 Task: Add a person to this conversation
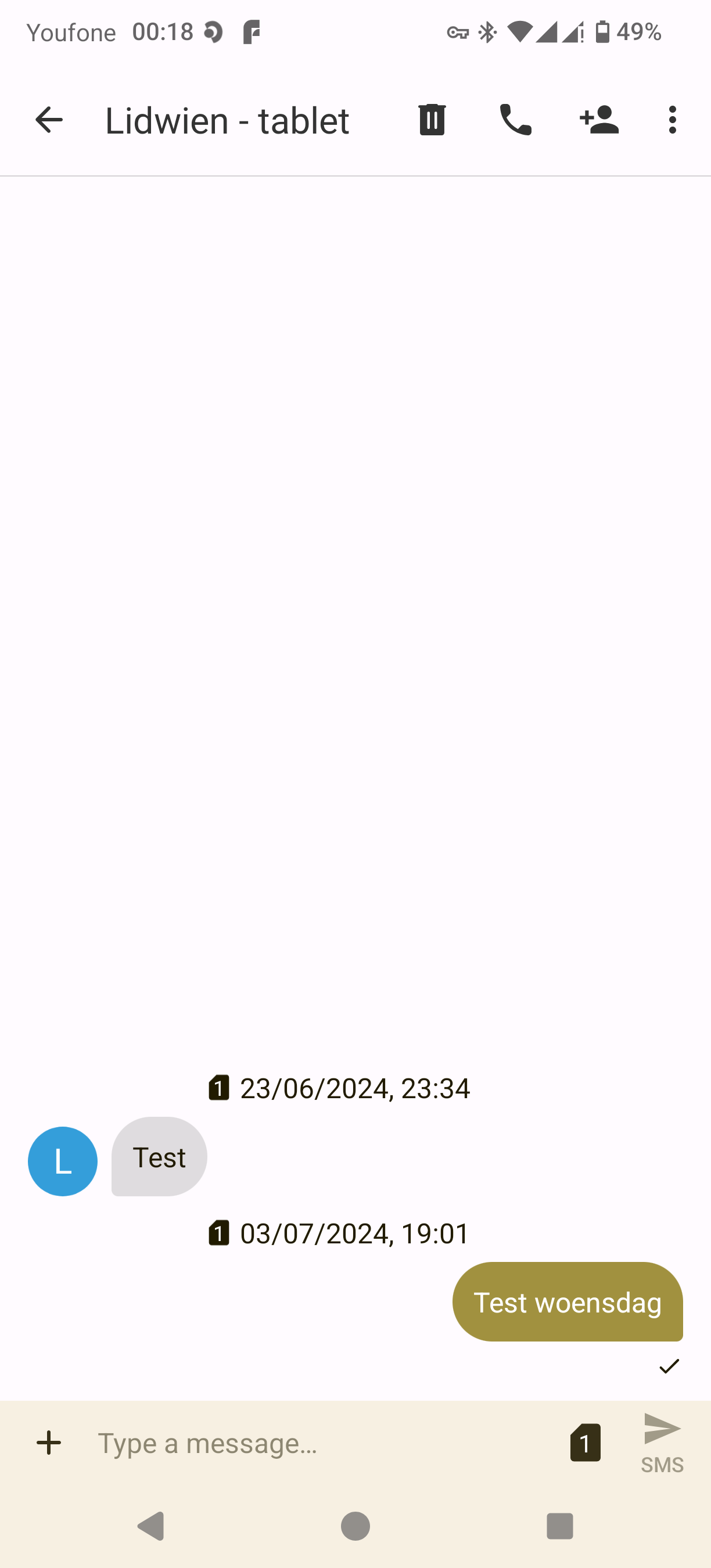pos(599,119)
